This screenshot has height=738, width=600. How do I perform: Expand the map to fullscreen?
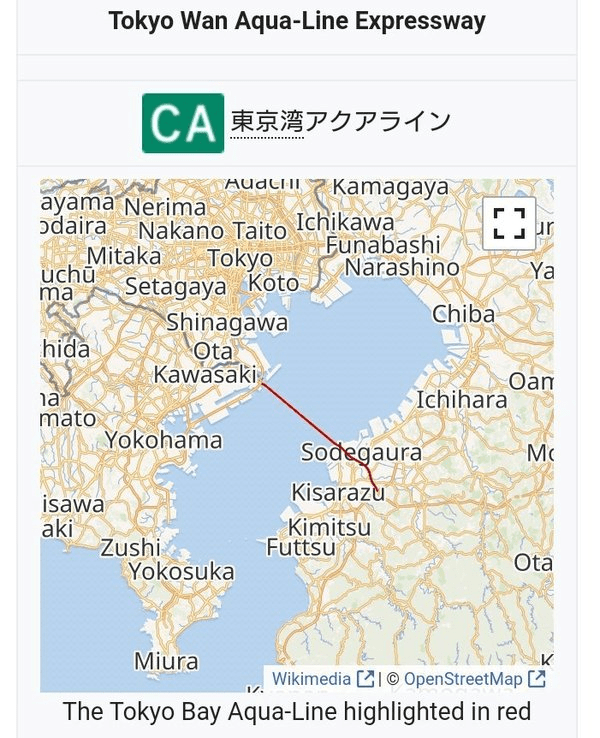click(509, 223)
